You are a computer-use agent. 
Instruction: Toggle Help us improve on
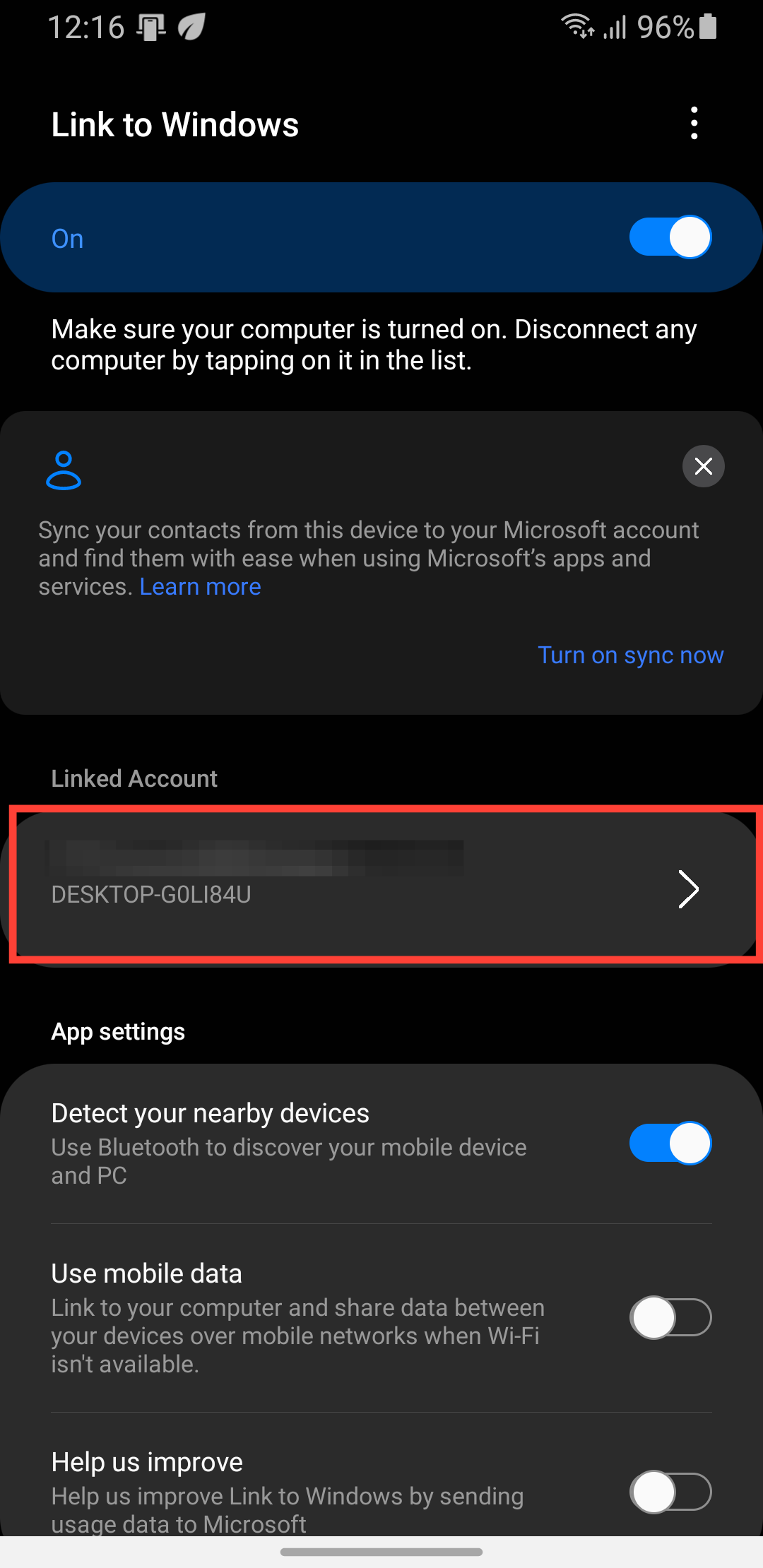670,1492
